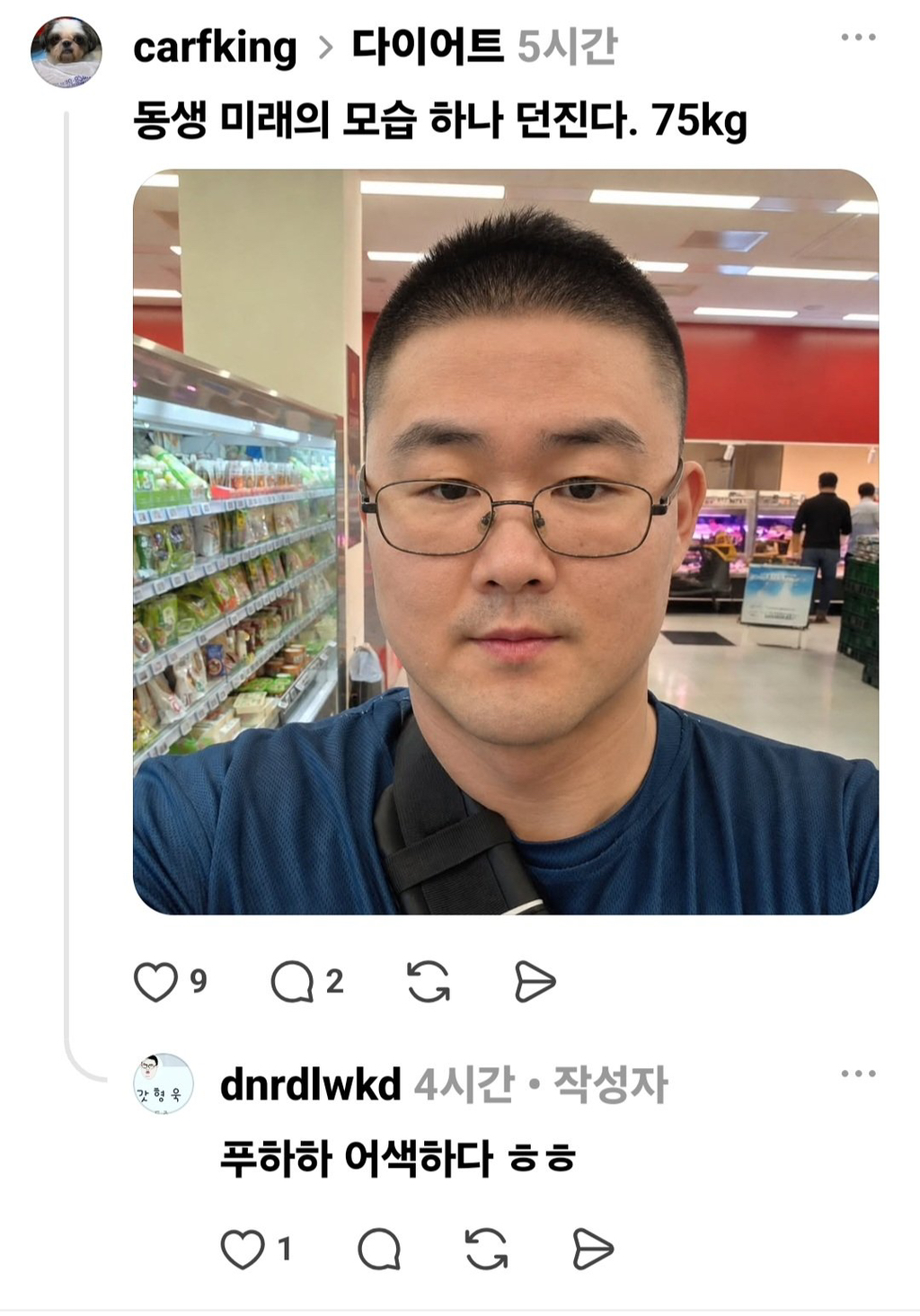Screen dimensions: 920x1316
Task: Open the dnrdlwkd username link
Action: point(310,1085)
